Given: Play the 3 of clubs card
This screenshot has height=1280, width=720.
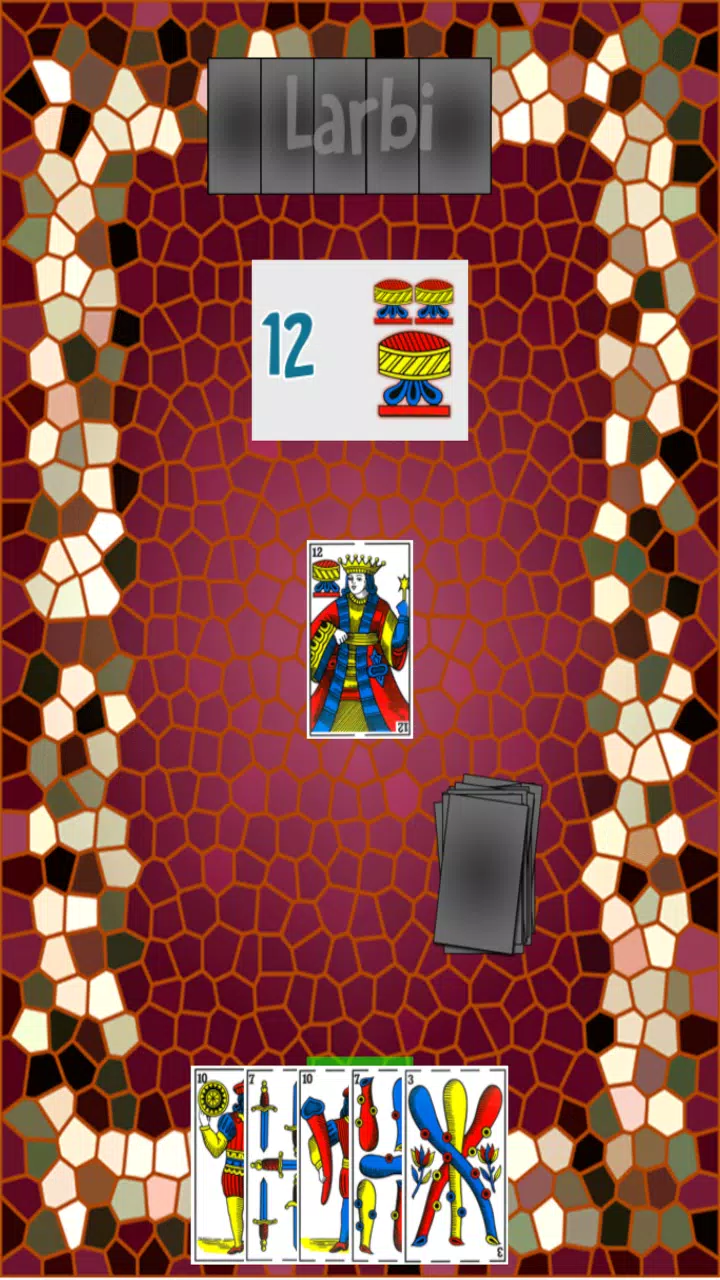Looking at the screenshot, I should (x=456, y=1165).
